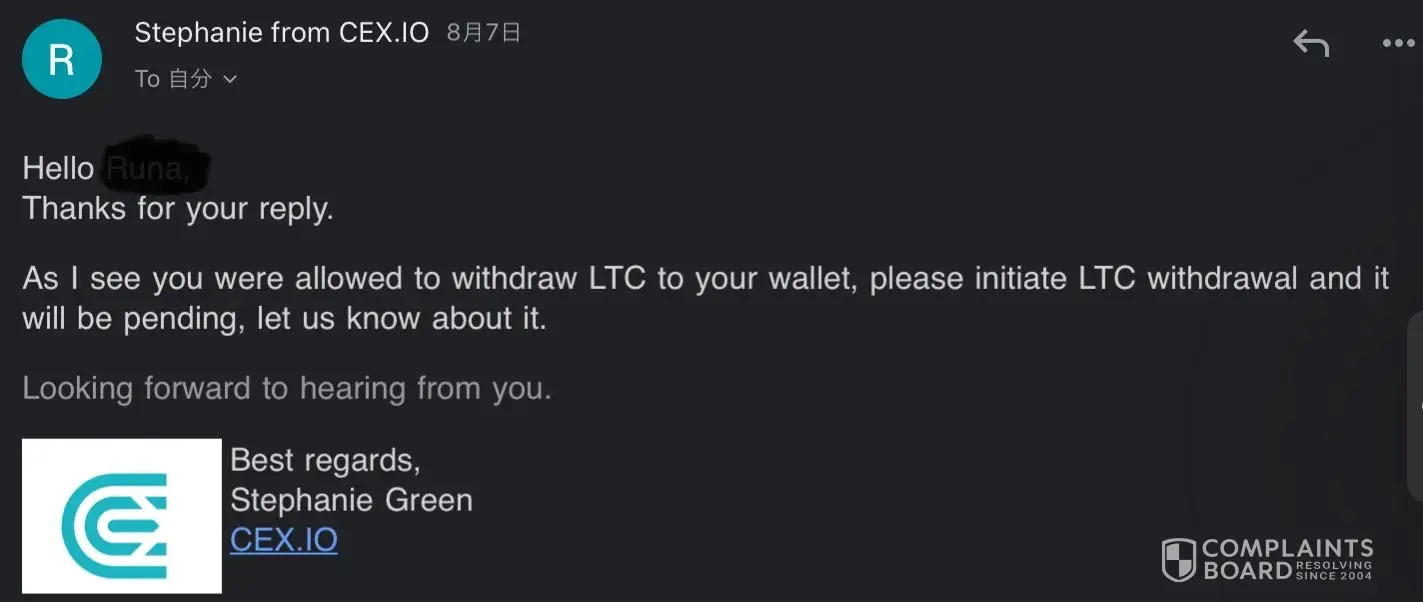Expand the recipient details chevron

tap(230, 79)
